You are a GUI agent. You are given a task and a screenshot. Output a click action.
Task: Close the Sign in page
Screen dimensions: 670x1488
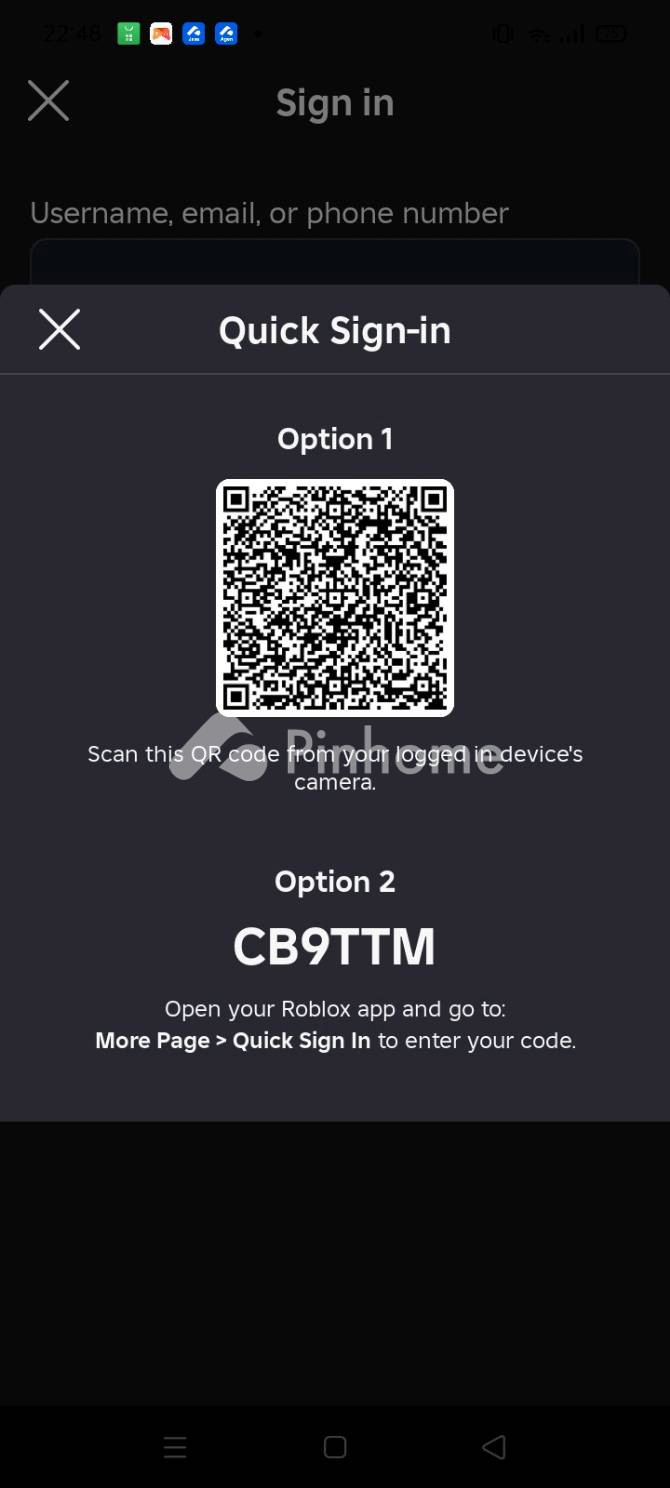tap(48, 101)
